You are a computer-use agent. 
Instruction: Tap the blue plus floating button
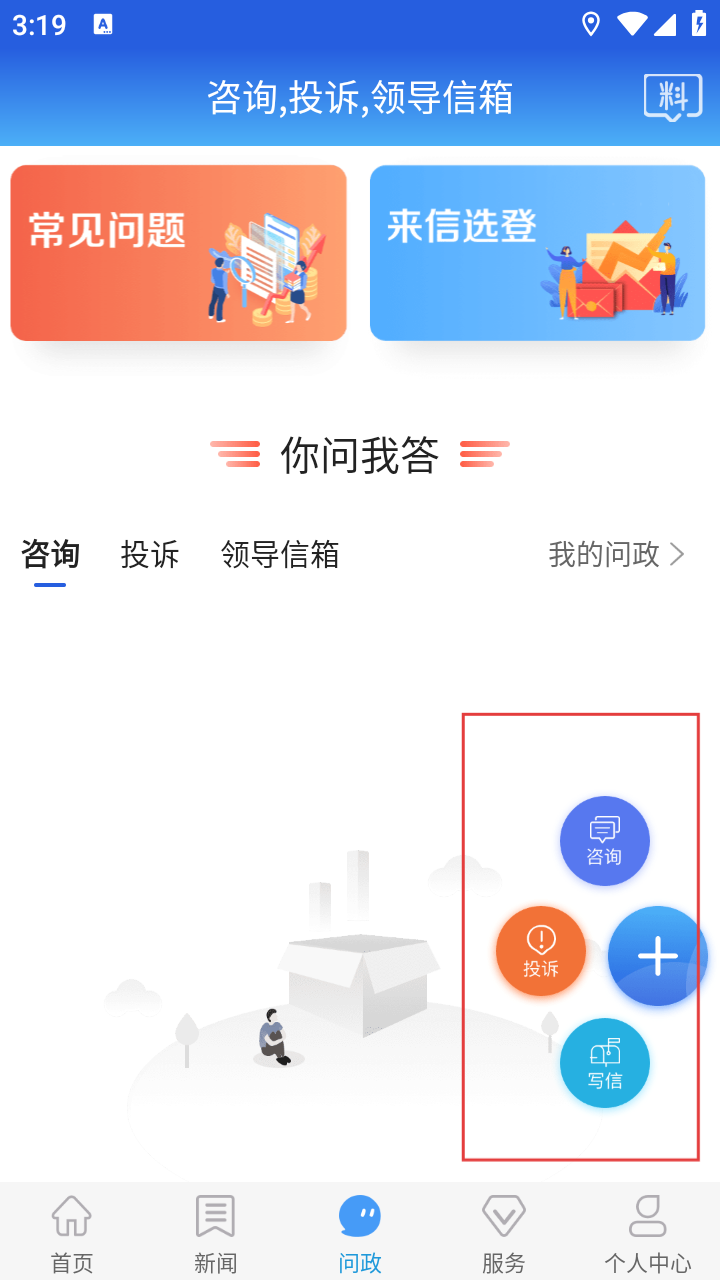657,956
